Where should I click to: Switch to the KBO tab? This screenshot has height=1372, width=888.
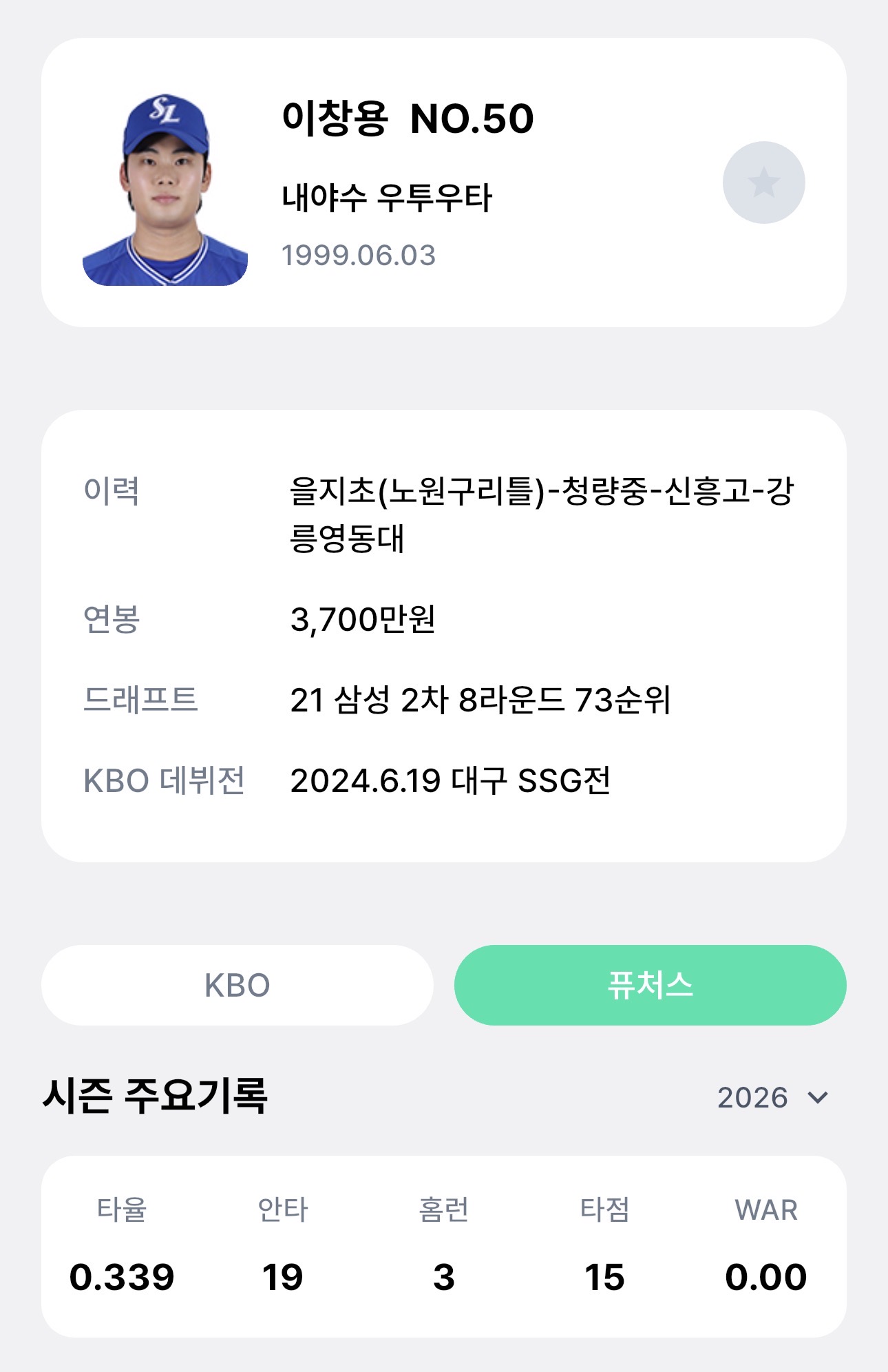click(237, 985)
